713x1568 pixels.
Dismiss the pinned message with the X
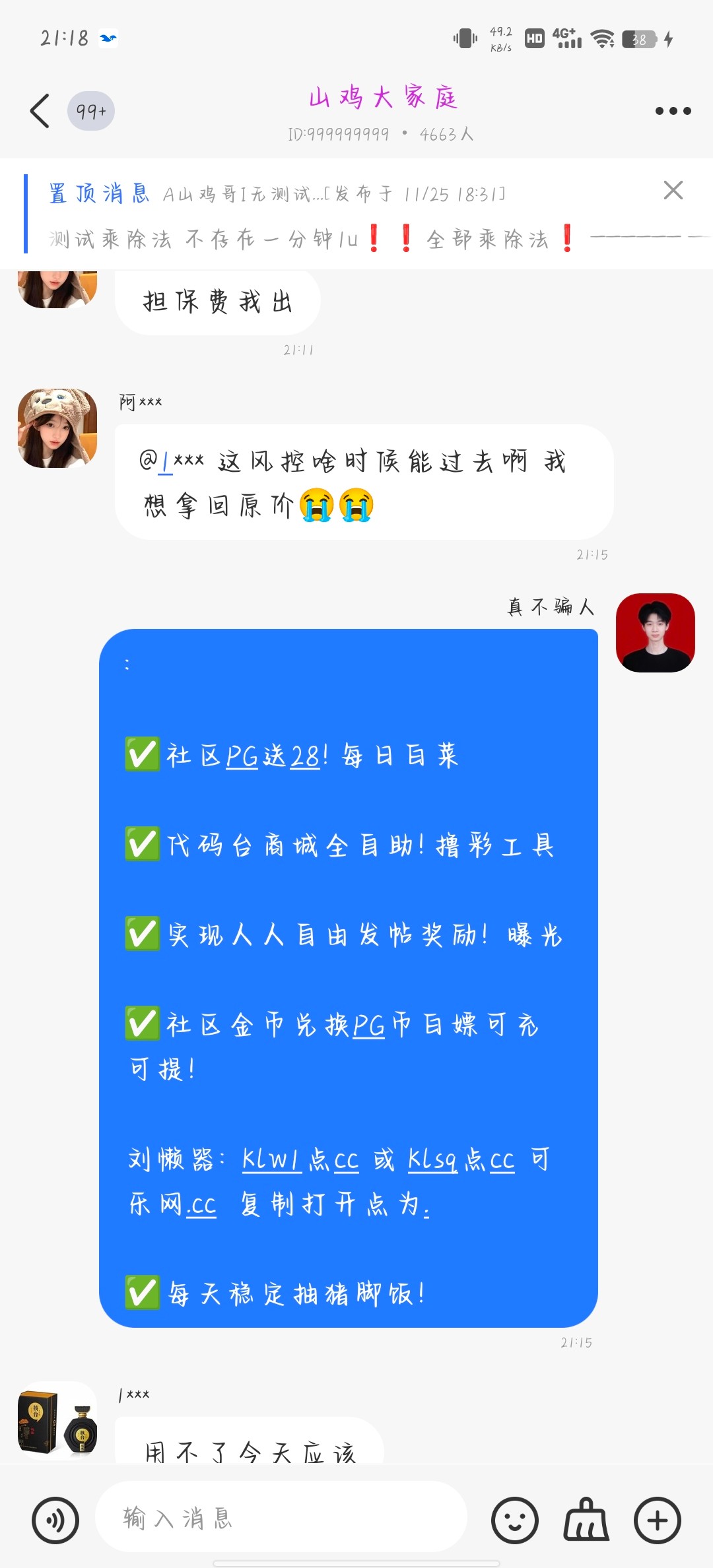point(673,191)
